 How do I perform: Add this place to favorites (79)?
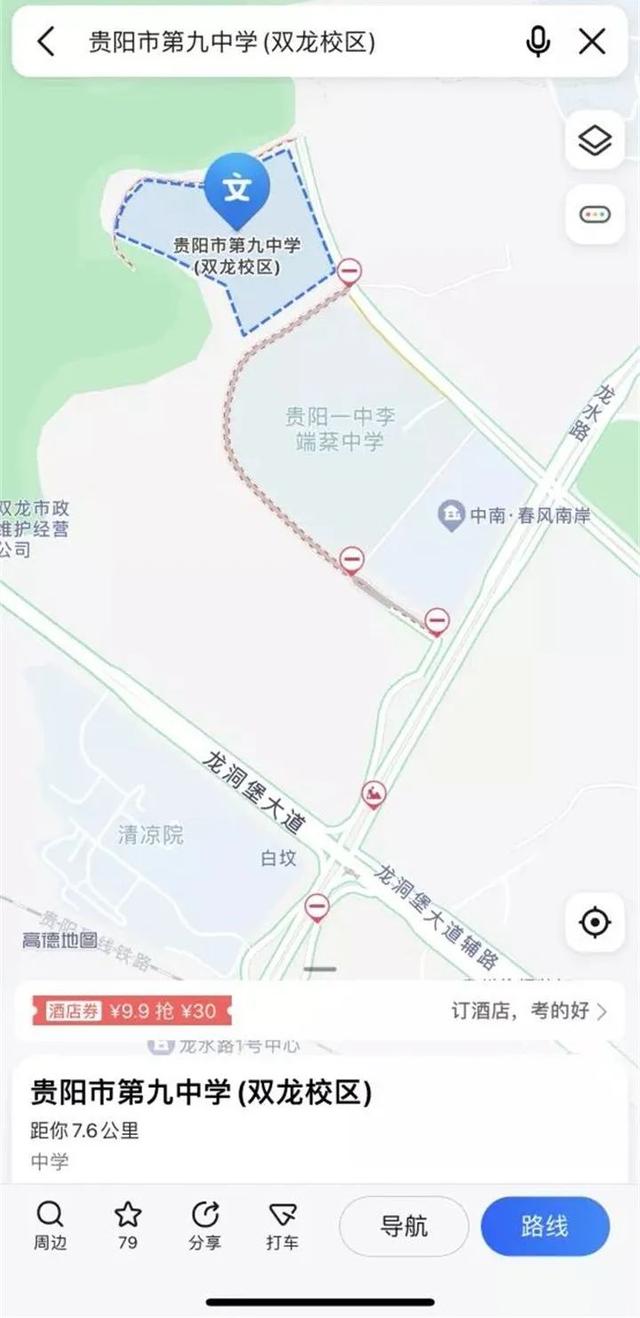127,1227
